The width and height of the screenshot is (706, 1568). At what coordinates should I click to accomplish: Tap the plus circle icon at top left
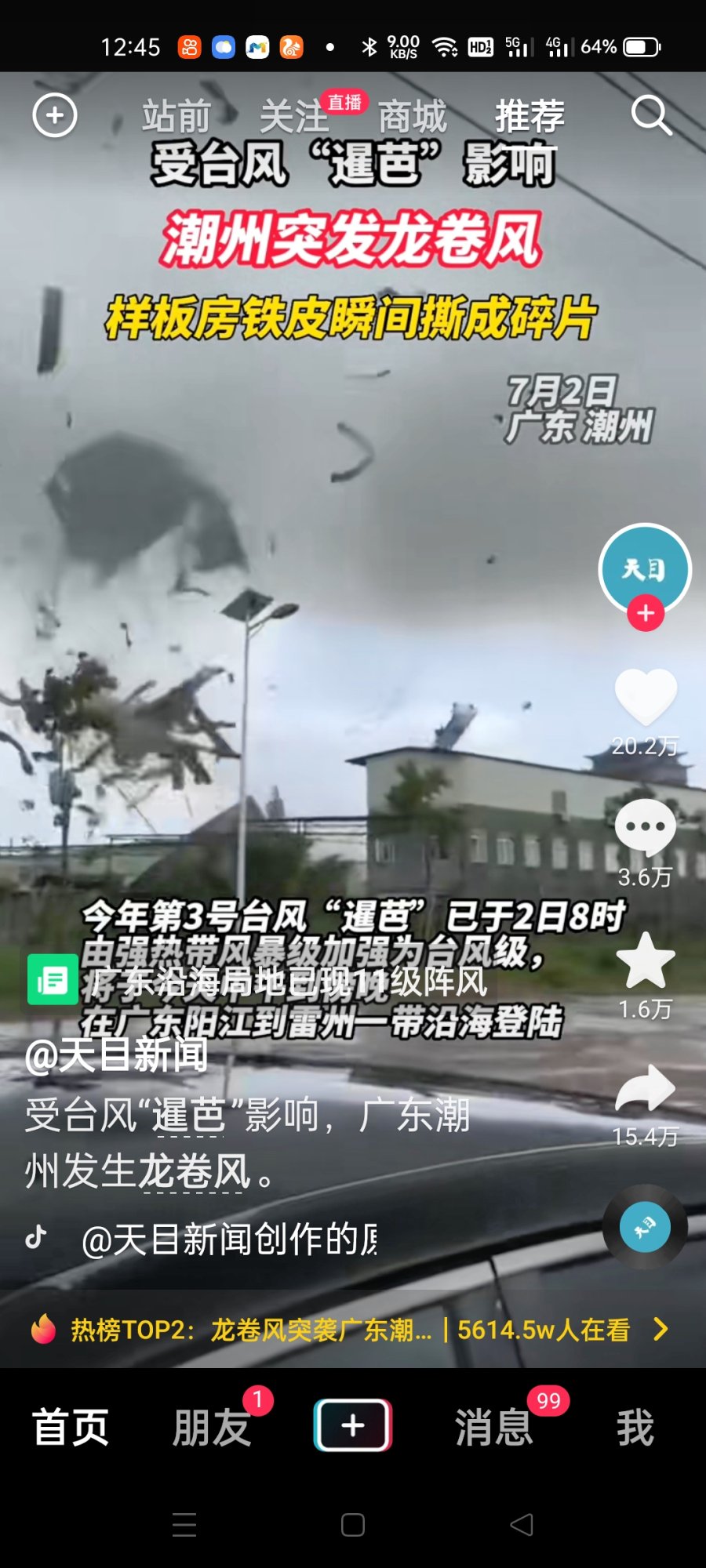(54, 116)
